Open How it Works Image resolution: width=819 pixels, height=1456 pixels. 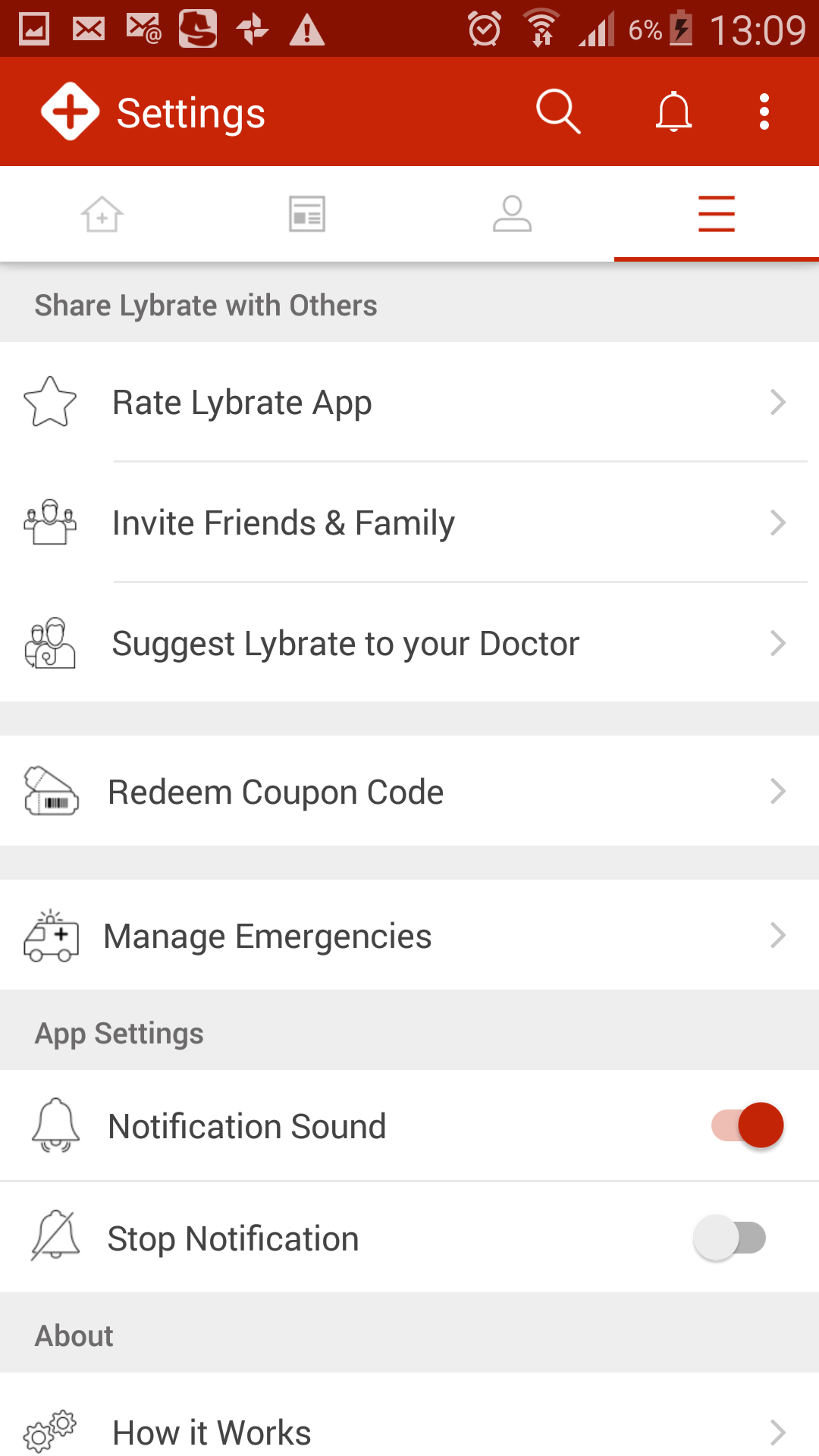click(409, 1432)
